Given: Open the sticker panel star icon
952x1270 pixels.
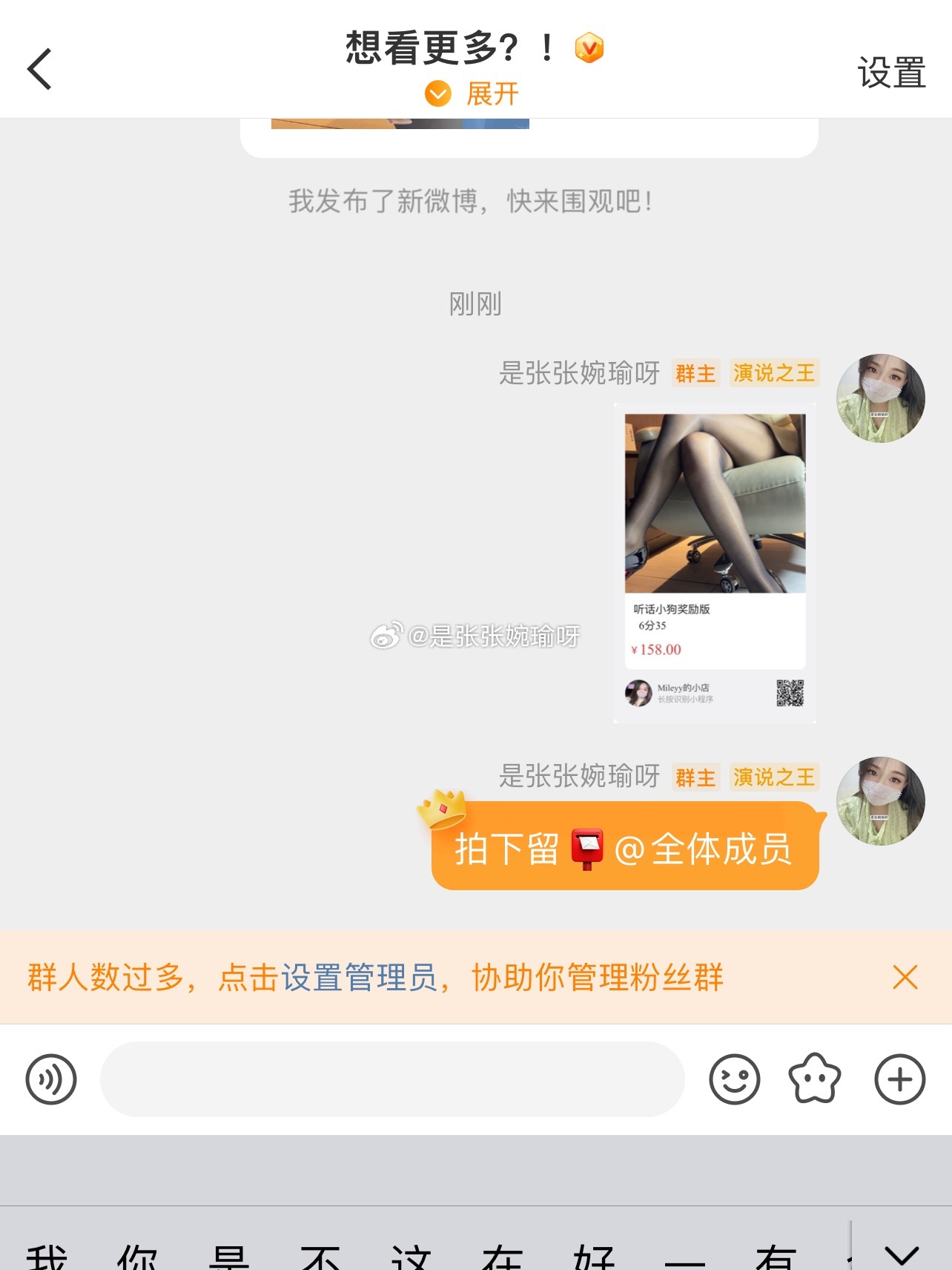Looking at the screenshot, I should pos(814,1079).
